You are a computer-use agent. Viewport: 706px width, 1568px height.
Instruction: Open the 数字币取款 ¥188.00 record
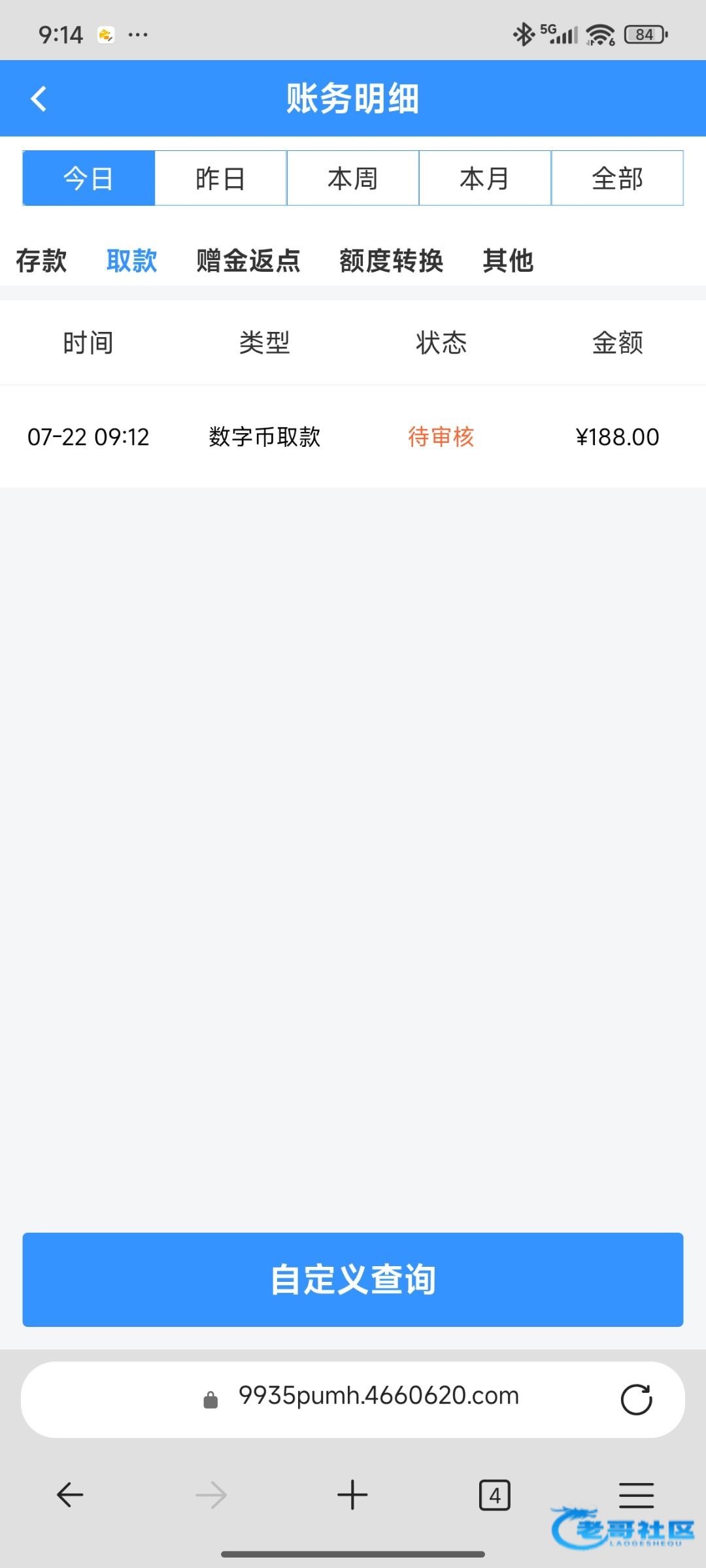pos(353,436)
